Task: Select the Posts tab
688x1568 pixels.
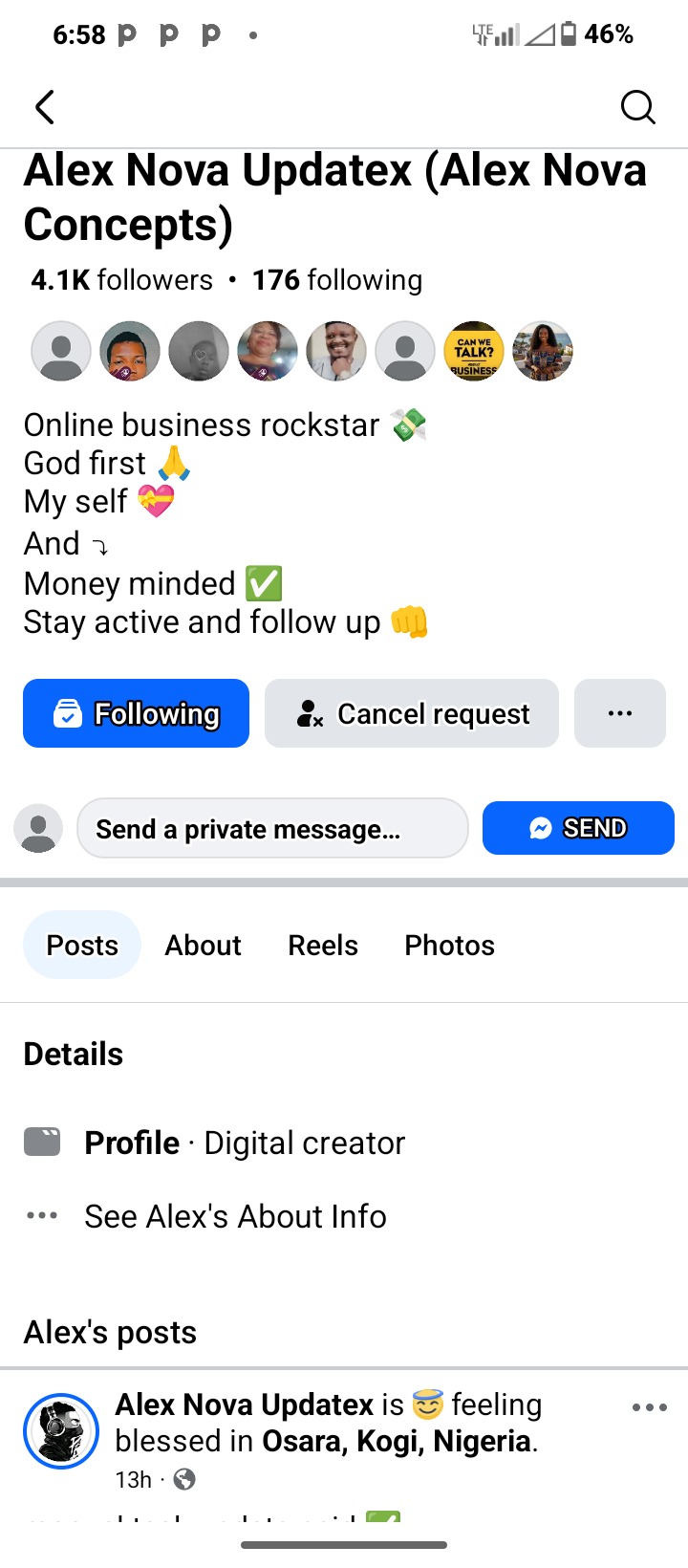Action: click(x=82, y=945)
